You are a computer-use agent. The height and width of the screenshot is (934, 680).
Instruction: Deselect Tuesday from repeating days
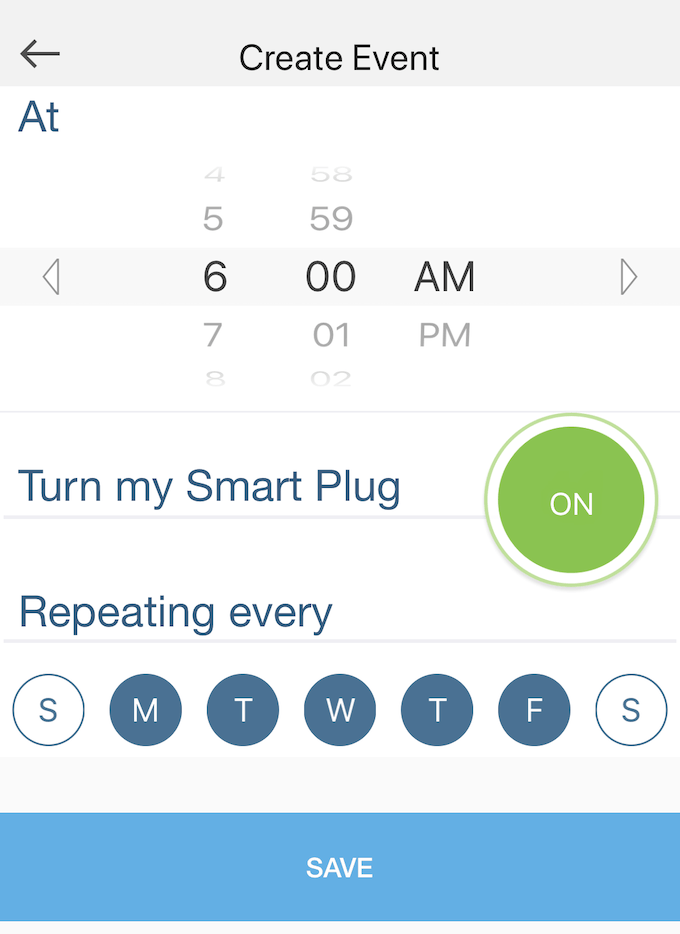(x=243, y=710)
